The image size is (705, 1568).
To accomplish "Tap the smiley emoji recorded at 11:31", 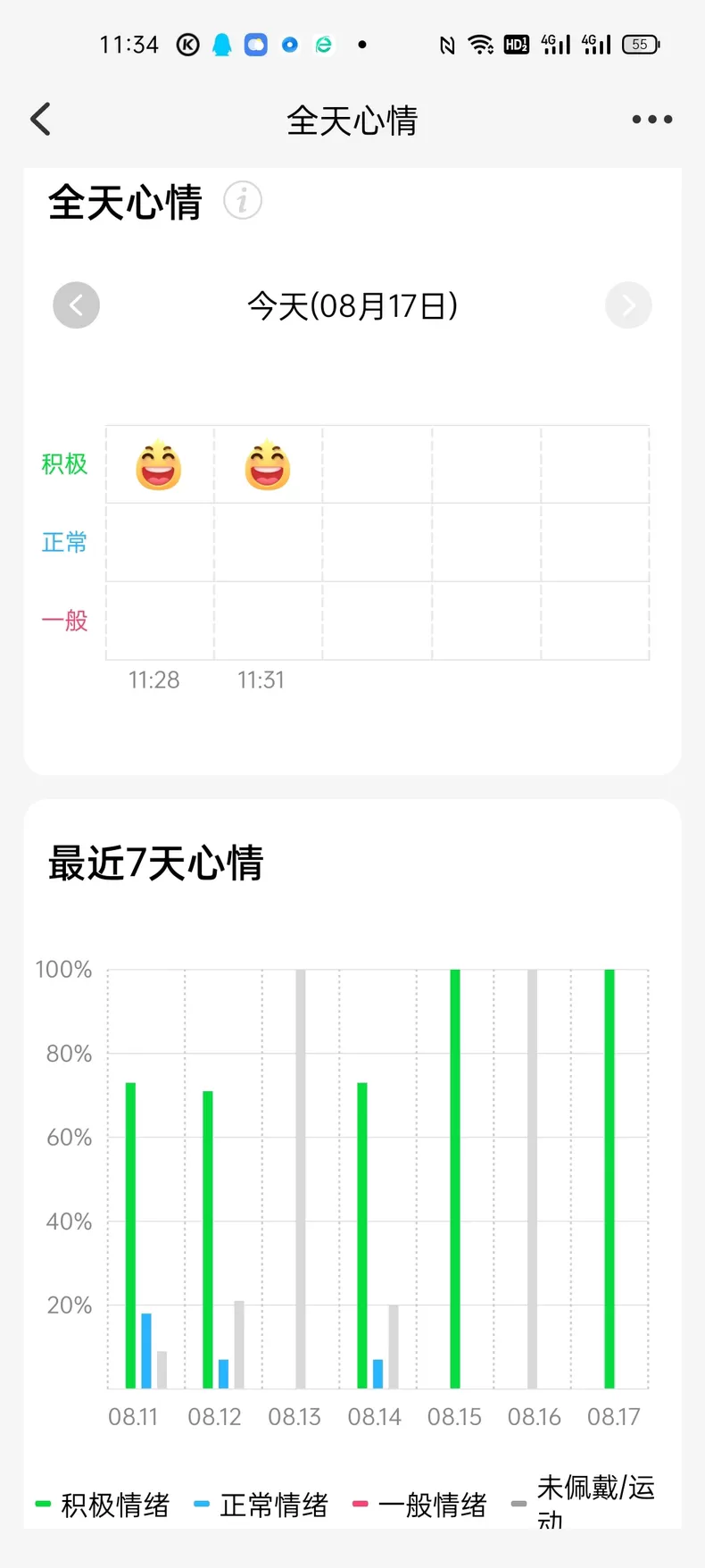I will tap(268, 464).
